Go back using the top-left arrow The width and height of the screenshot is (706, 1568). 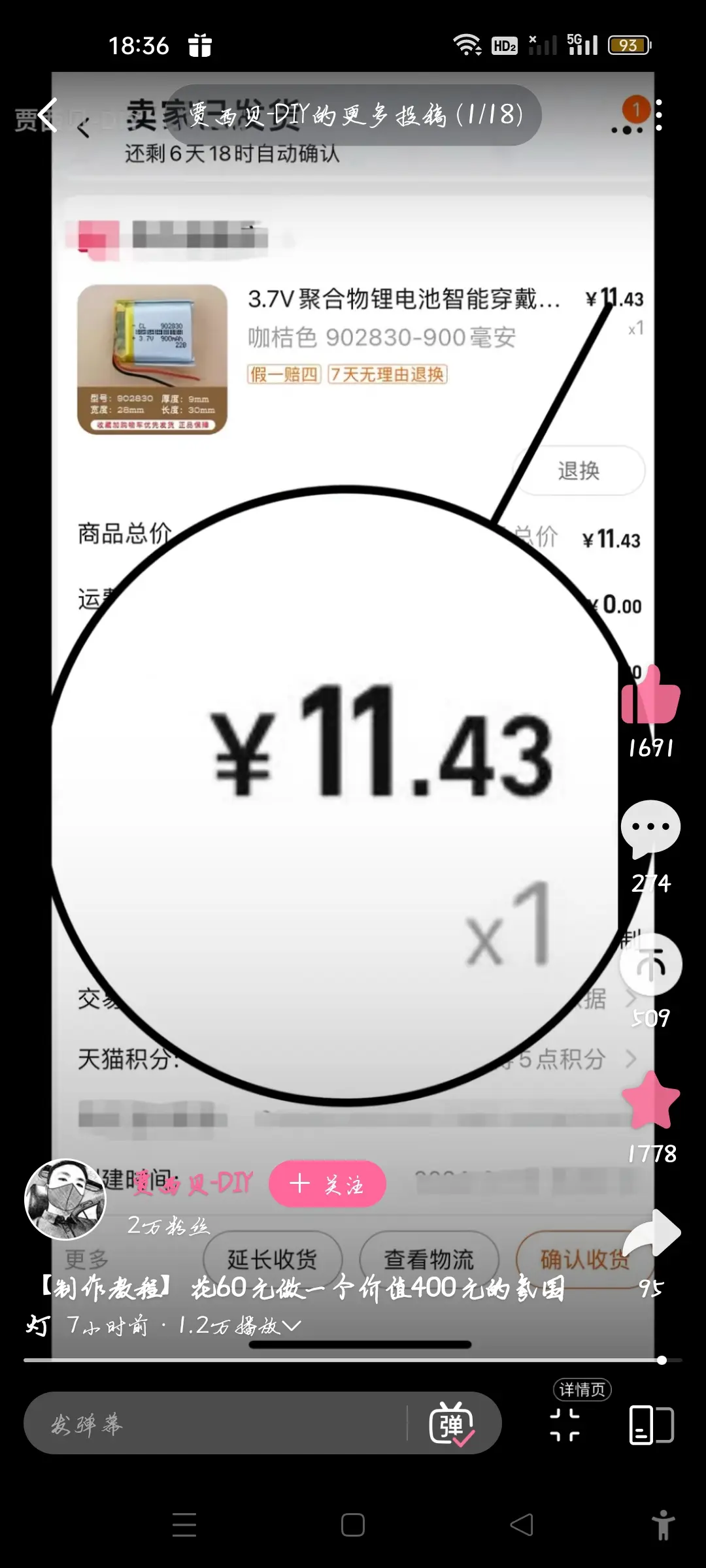[x=48, y=115]
